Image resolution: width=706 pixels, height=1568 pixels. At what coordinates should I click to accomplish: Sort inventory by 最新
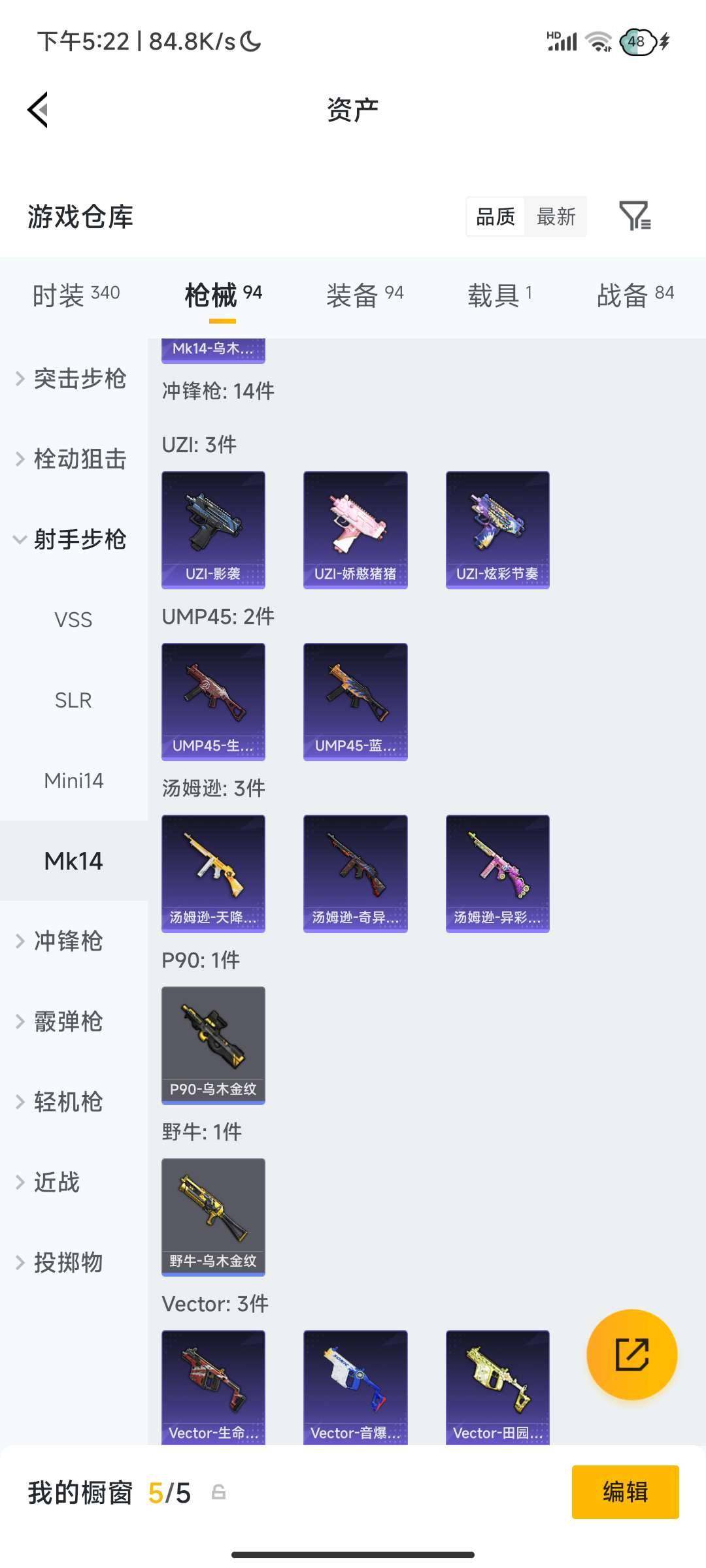(x=556, y=216)
